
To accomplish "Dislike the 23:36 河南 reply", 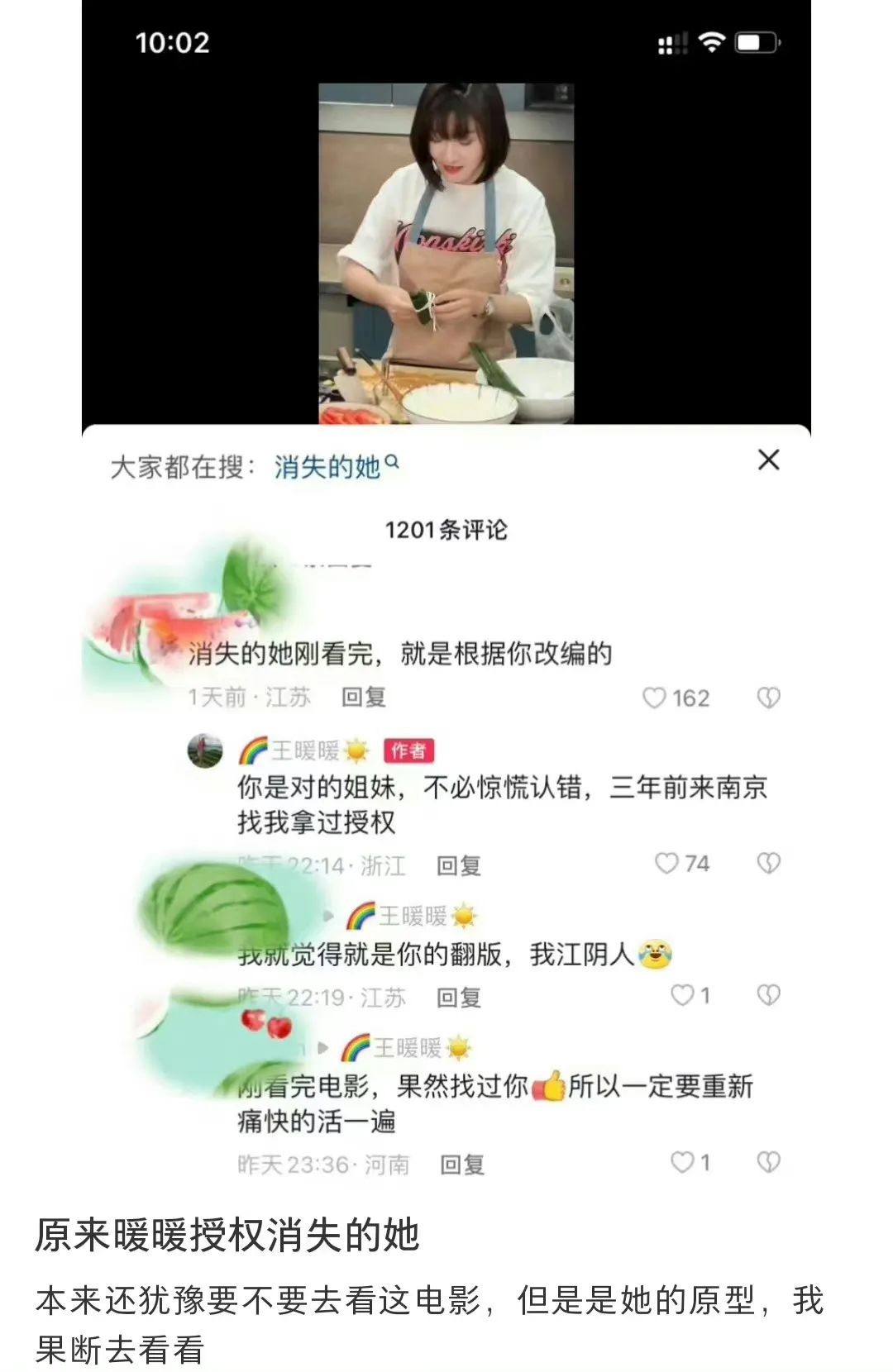I will coord(768,1163).
